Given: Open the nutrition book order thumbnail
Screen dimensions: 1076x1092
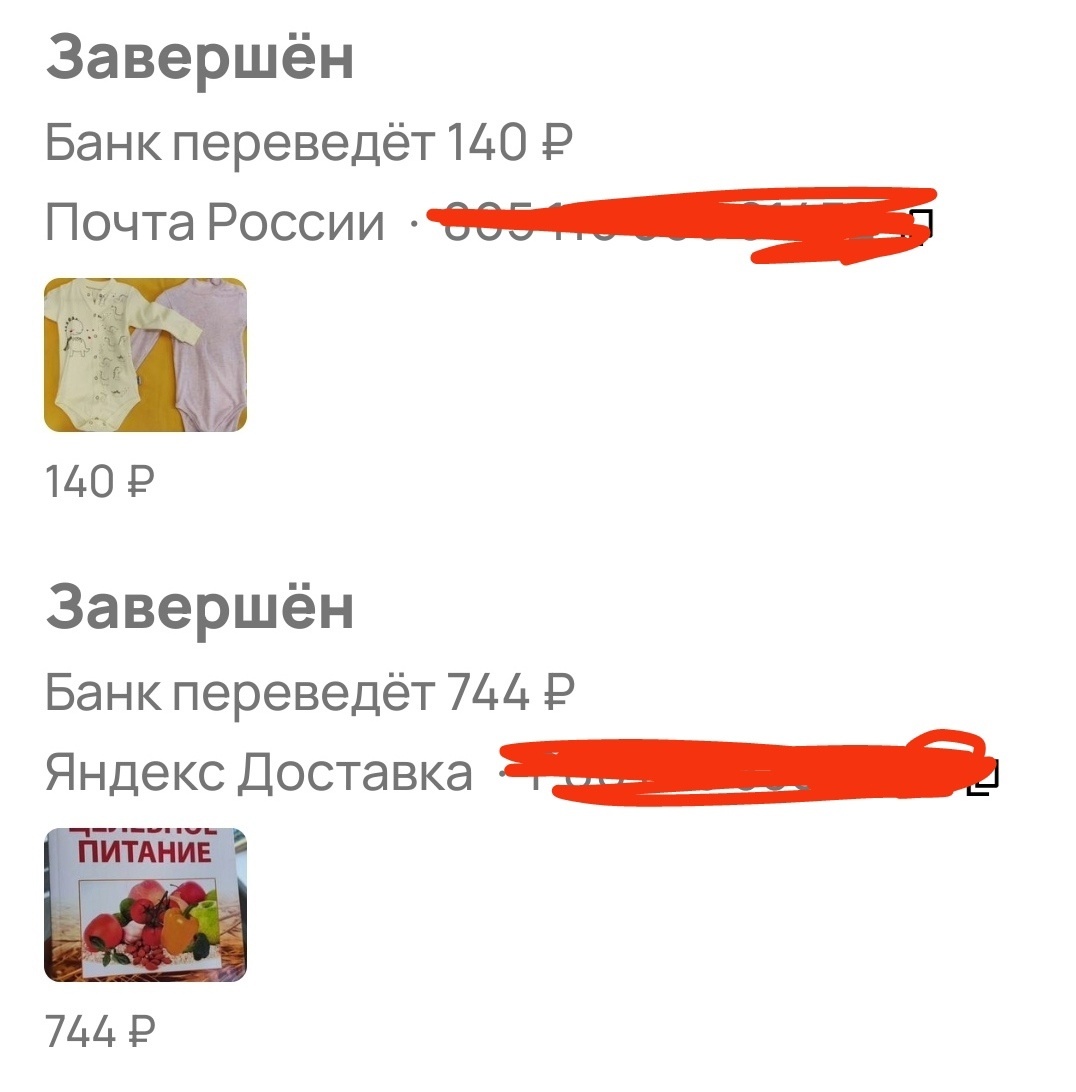Looking at the screenshot, I should pyautogui.click(x=146, y=905).
